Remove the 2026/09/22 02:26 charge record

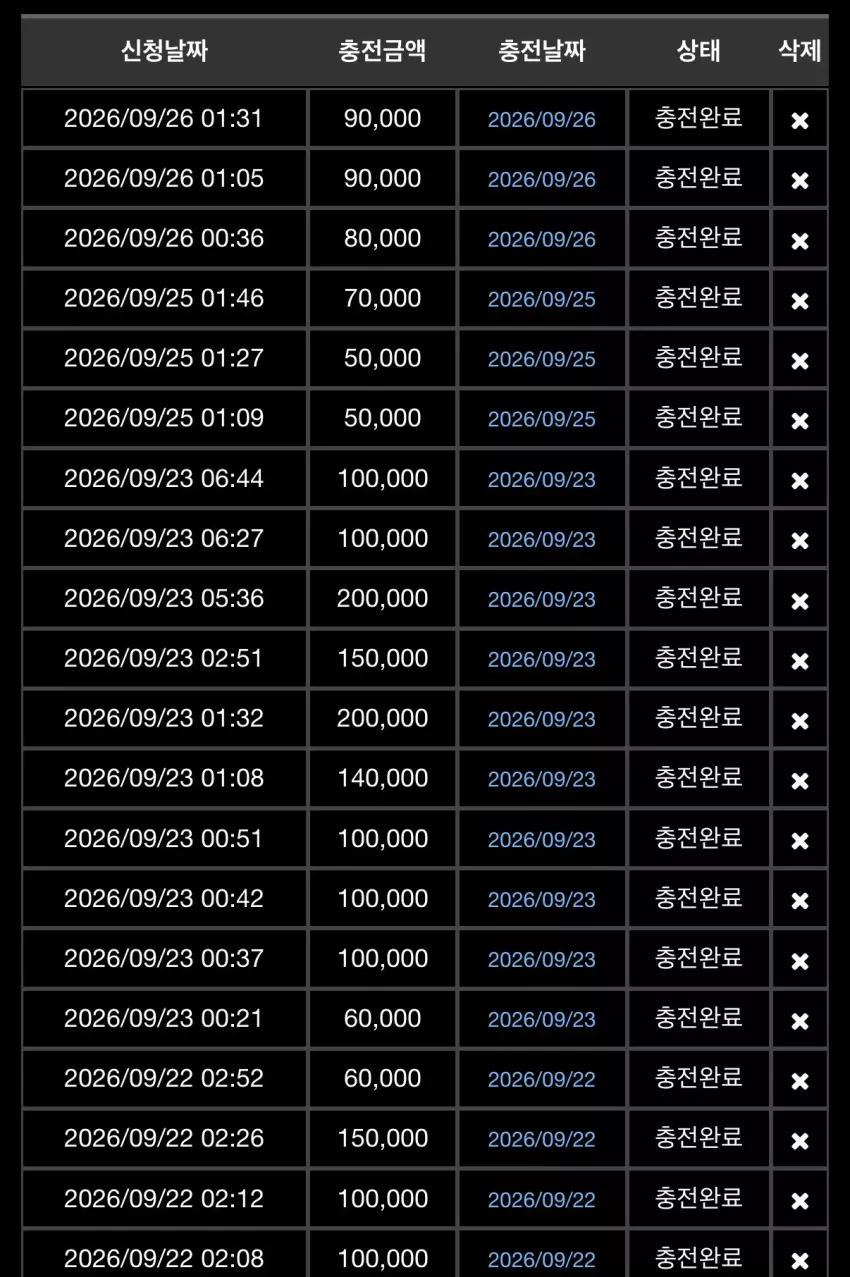pos(800,1141)
